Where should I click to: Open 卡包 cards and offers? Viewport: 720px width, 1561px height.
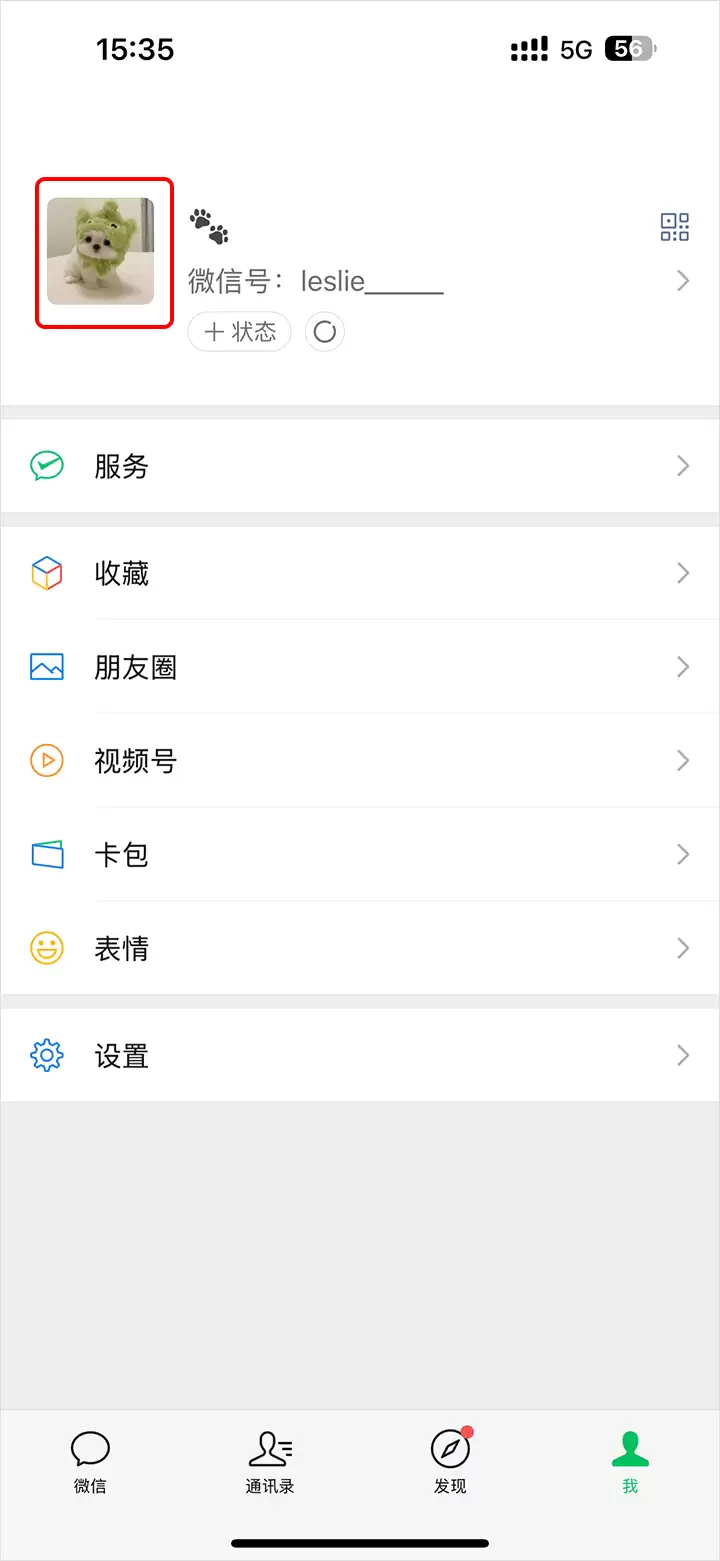360,855
